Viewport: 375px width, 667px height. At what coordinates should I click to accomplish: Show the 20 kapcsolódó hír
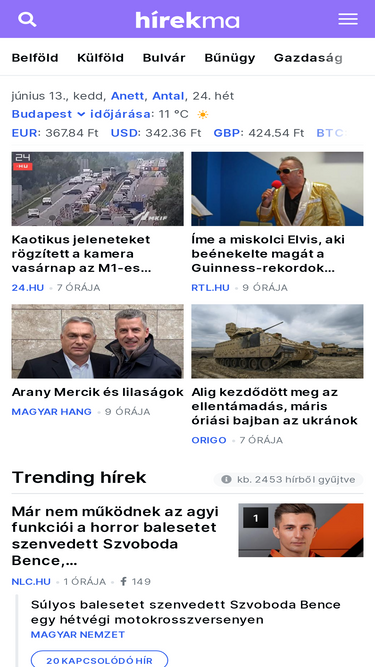pos(99,660)
